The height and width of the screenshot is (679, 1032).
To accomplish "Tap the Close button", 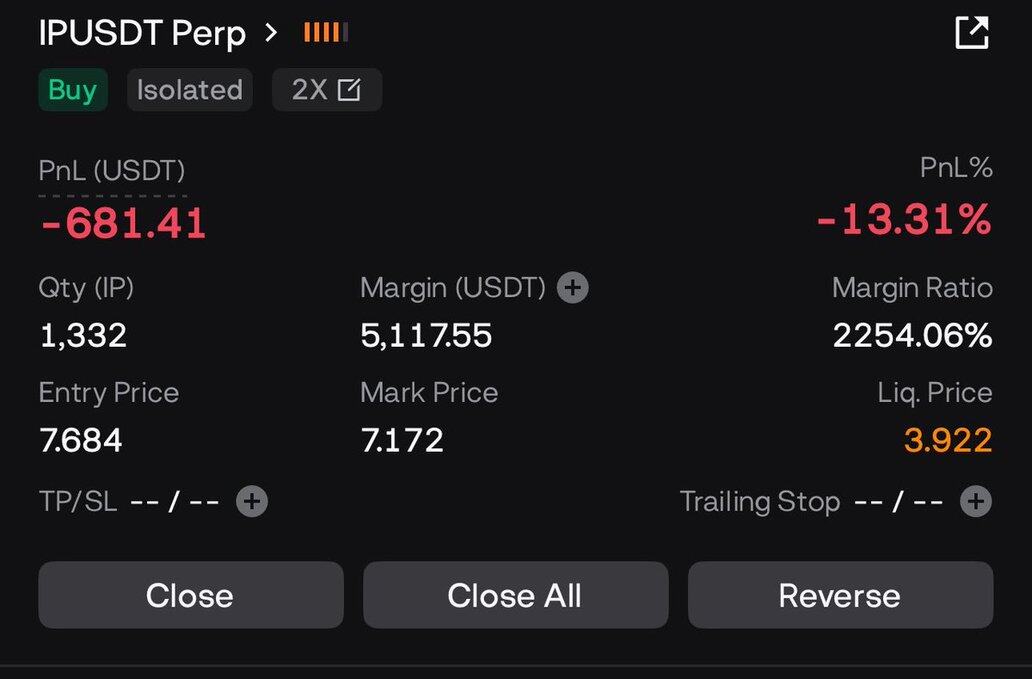I will tap(190, 595).
